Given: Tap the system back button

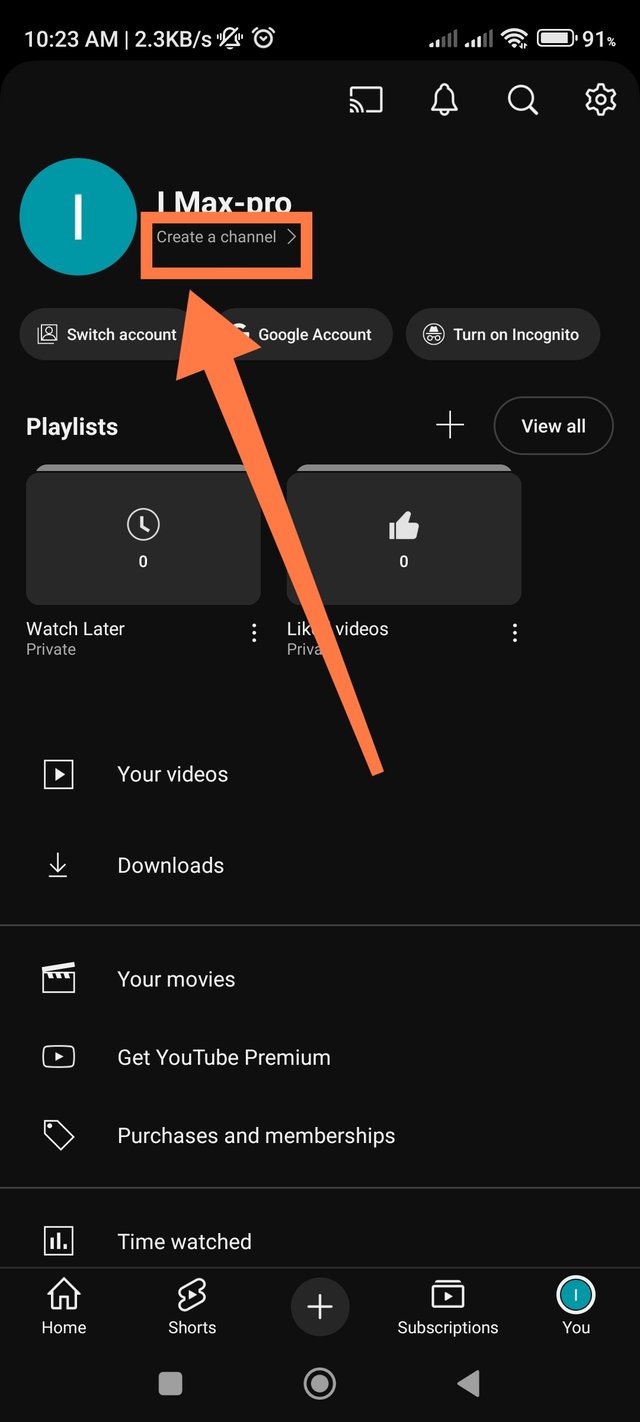Looking at the screenshot, I should [468, 1383].
